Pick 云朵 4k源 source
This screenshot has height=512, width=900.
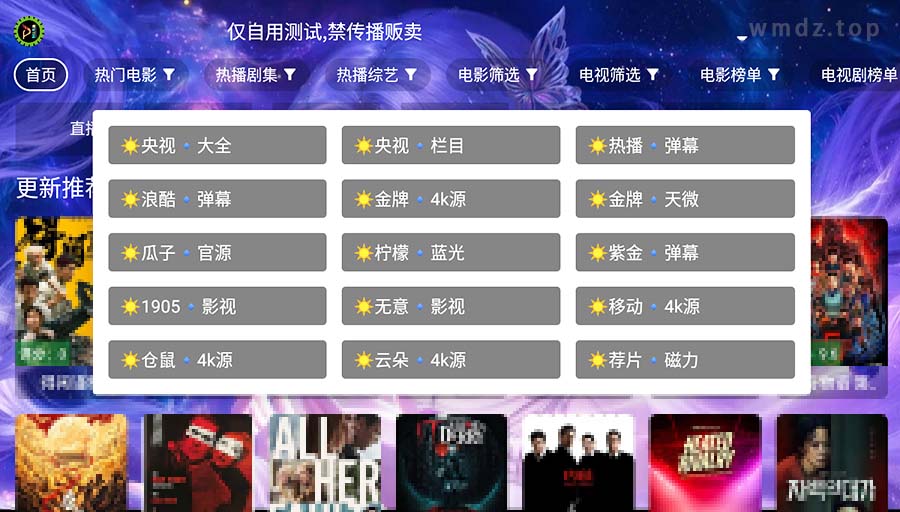point(451,360)
